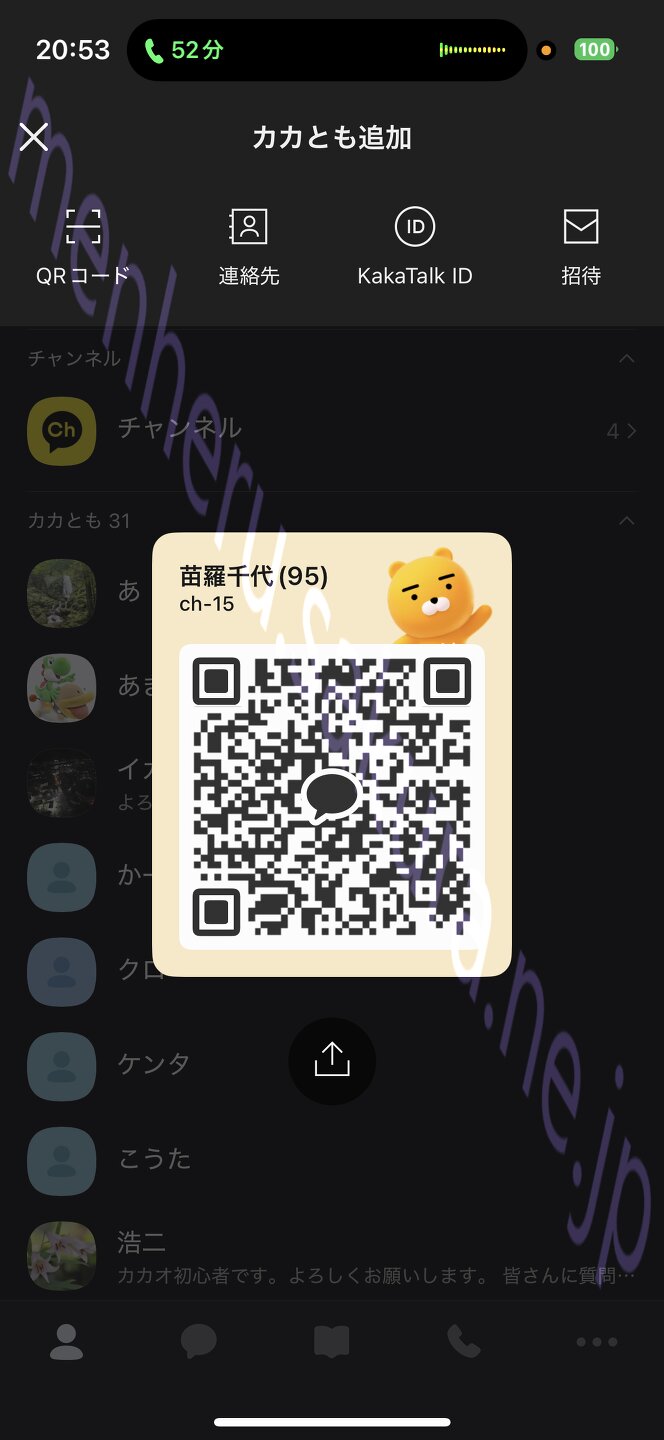Share the QR code card
Viewport: 664px width, 1440px height.
[x=332, y=1061]
